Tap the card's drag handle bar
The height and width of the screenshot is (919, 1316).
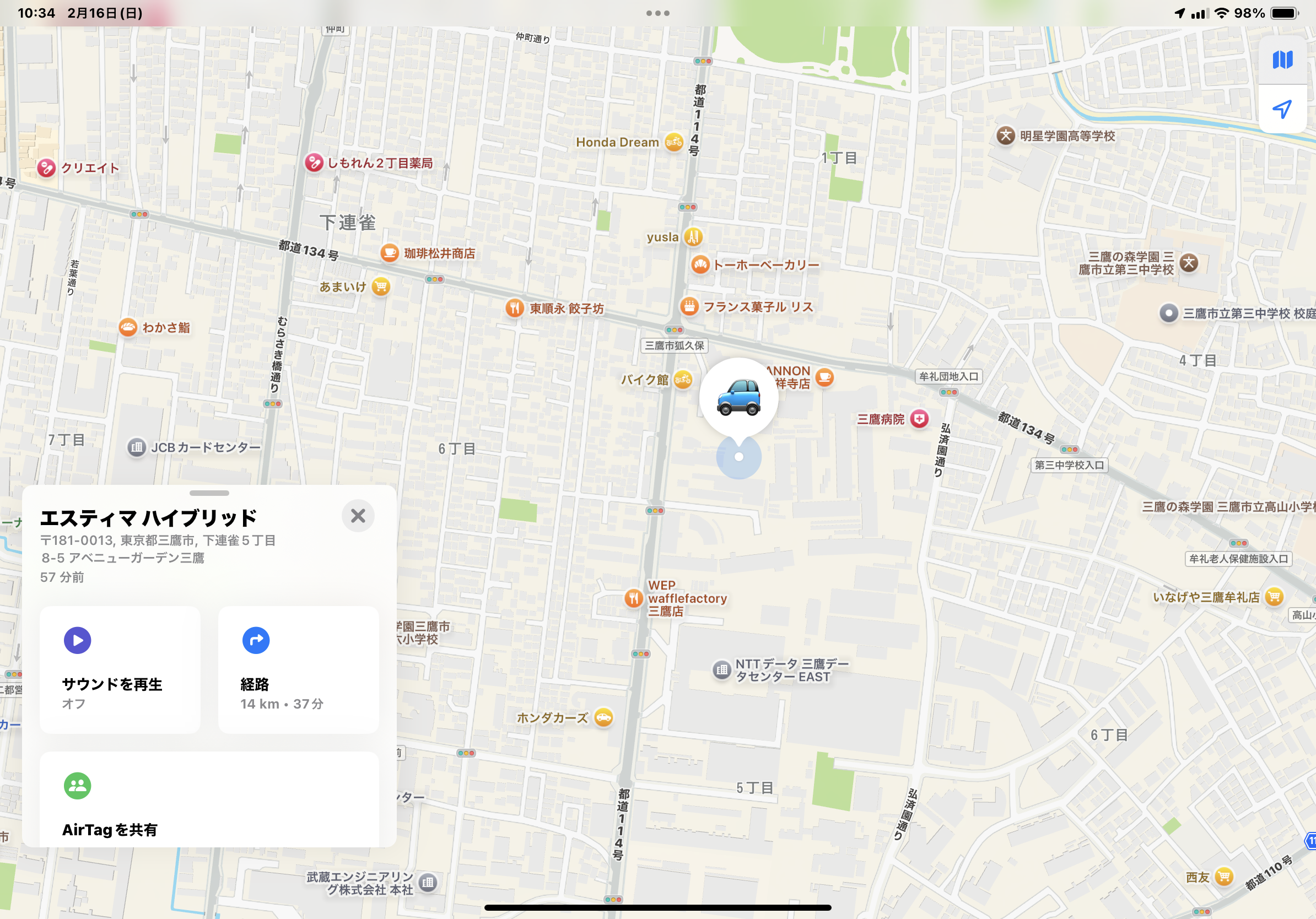click(209, 493)
